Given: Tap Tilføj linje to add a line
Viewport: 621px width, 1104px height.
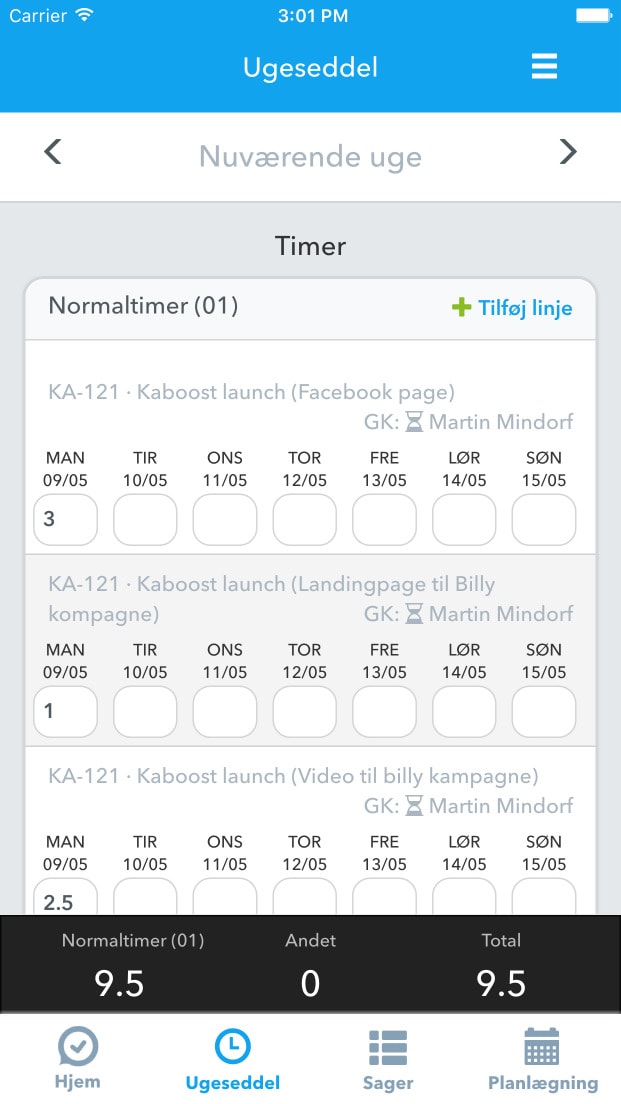Looking at the screenshot, I should click(512, 307).
